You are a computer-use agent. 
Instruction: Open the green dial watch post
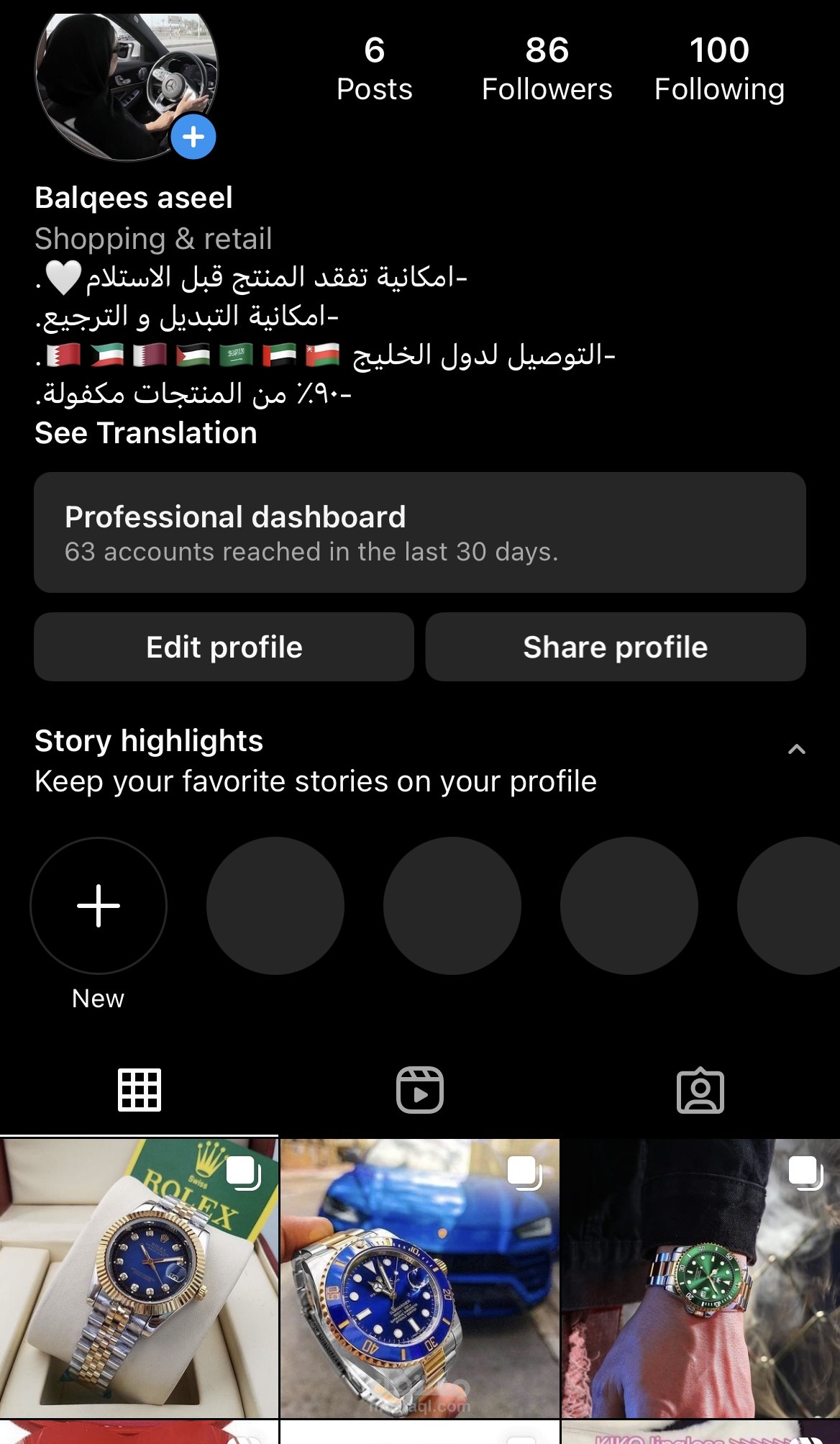point(700,1278)
